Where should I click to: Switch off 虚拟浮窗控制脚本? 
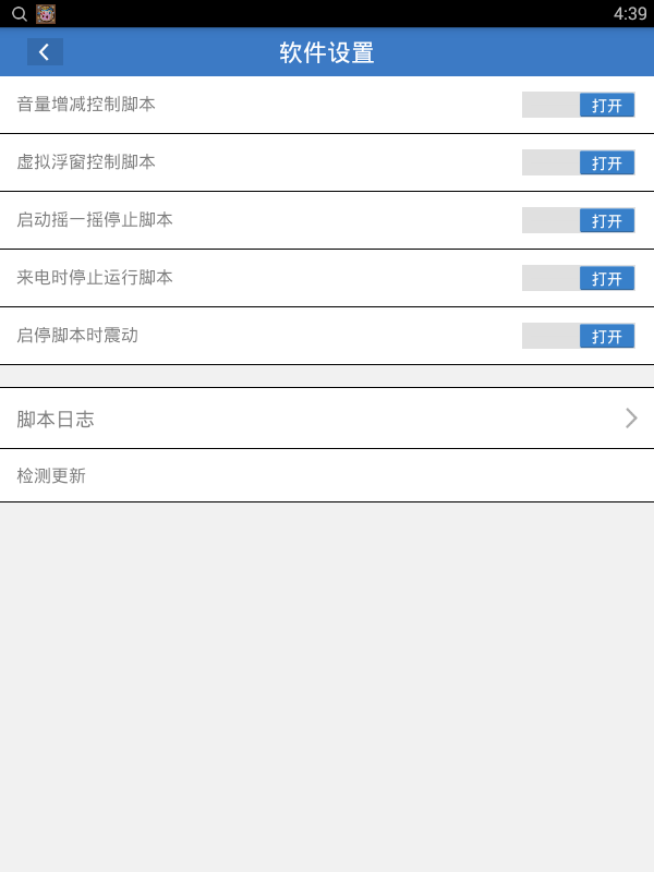(x=578, y=163)
